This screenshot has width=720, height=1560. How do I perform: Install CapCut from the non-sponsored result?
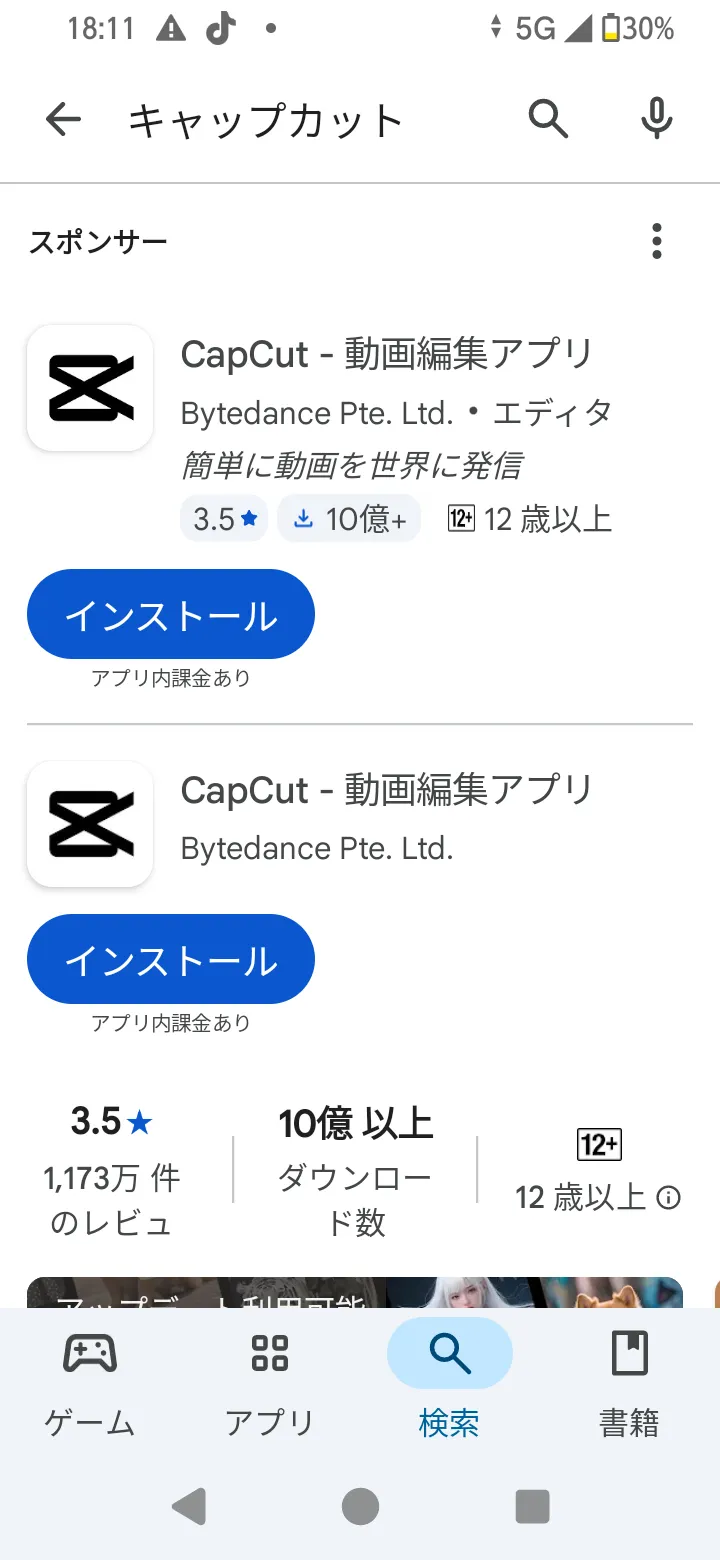coord(171,960)
